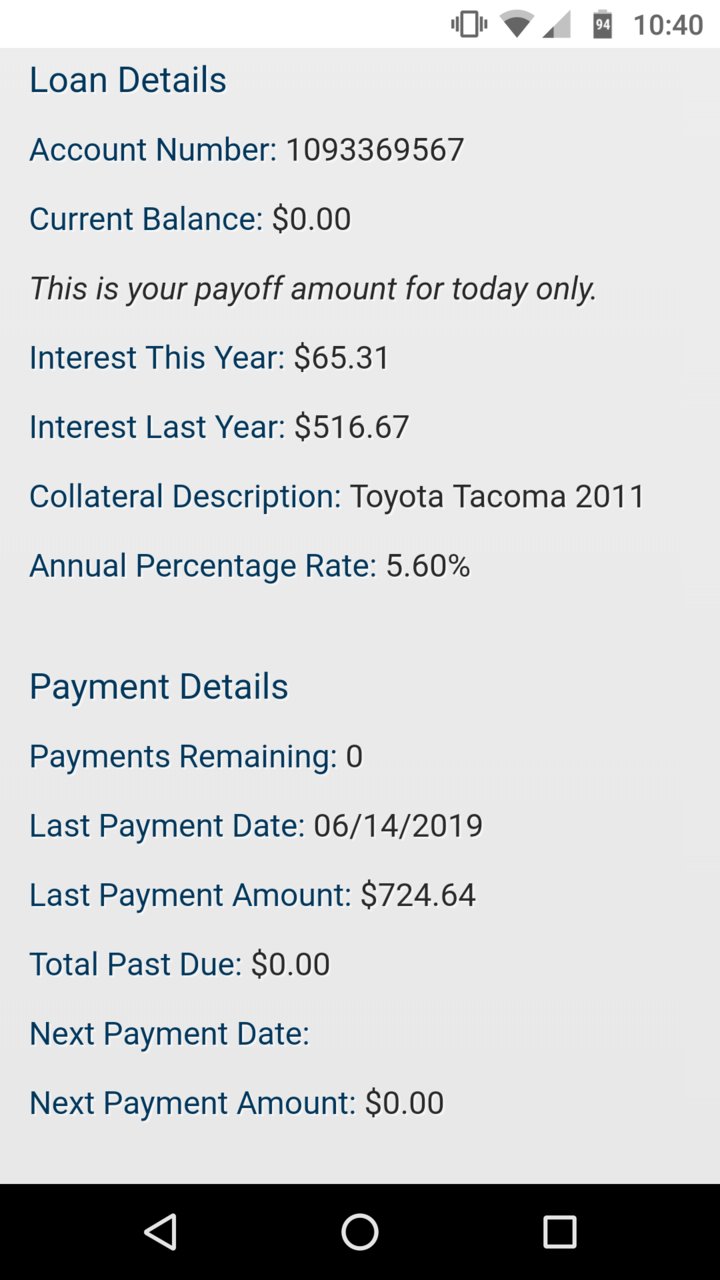Go to the home screen

(x=360, y=1232)
